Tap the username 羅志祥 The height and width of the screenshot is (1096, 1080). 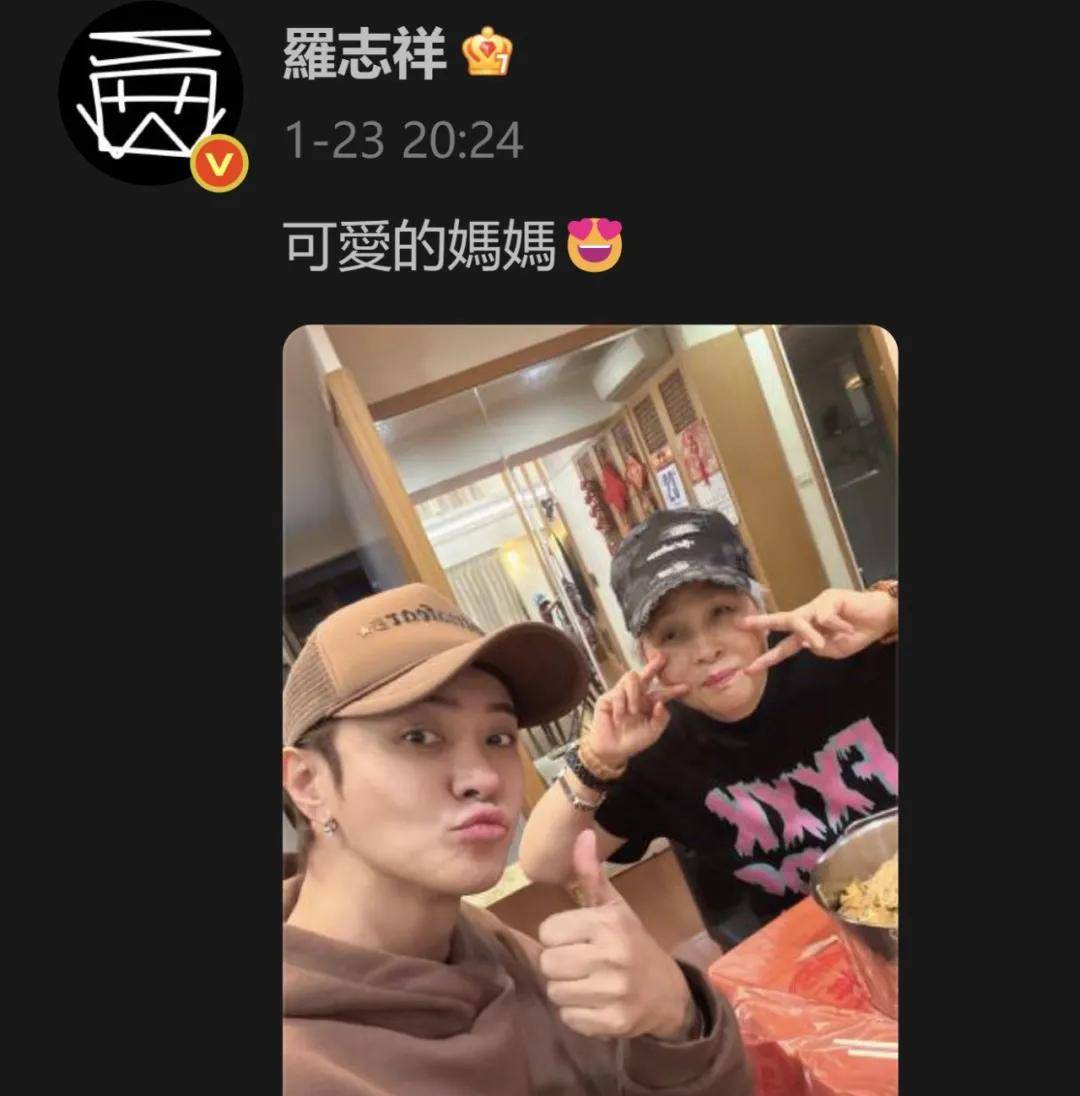[364, 54]
